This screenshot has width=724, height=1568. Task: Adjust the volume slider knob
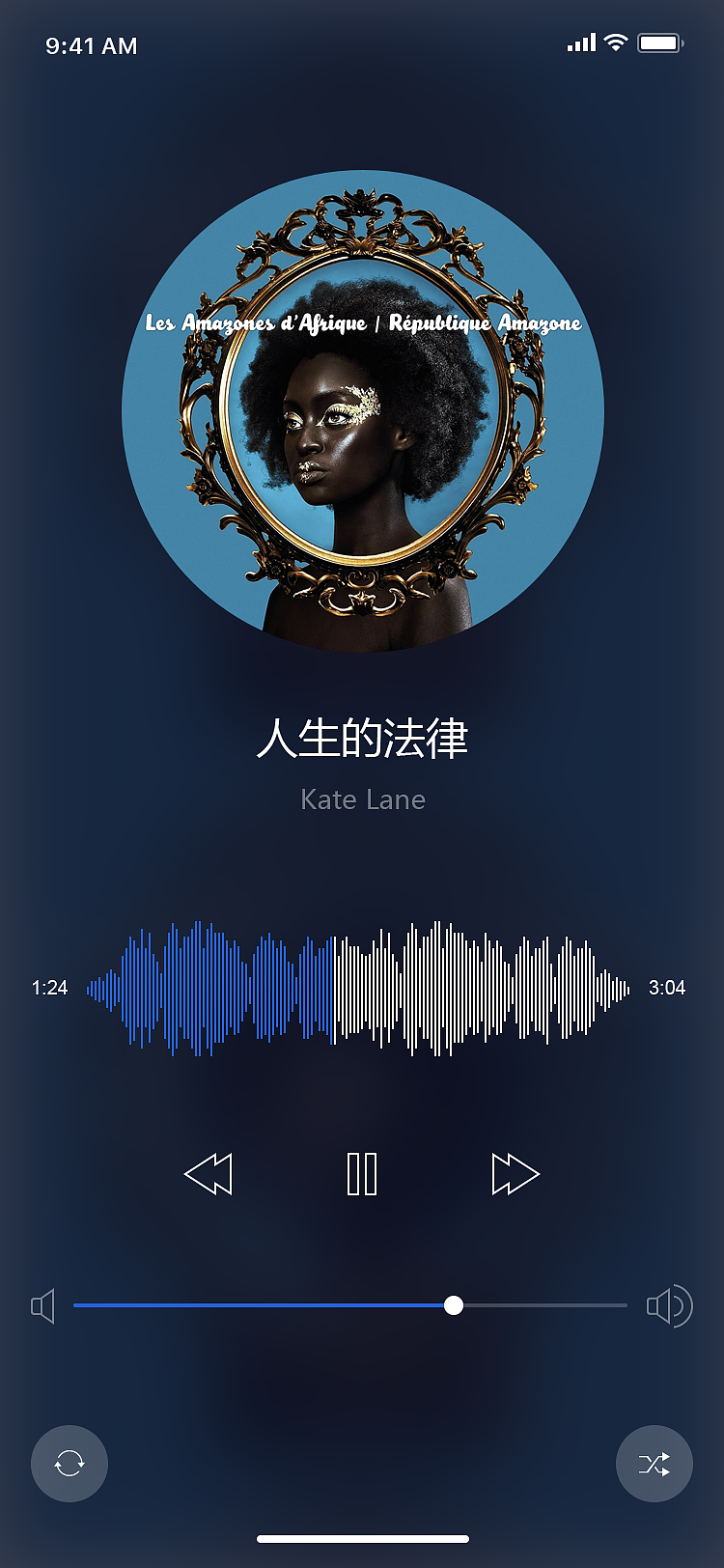click(x=454, y=1305)
